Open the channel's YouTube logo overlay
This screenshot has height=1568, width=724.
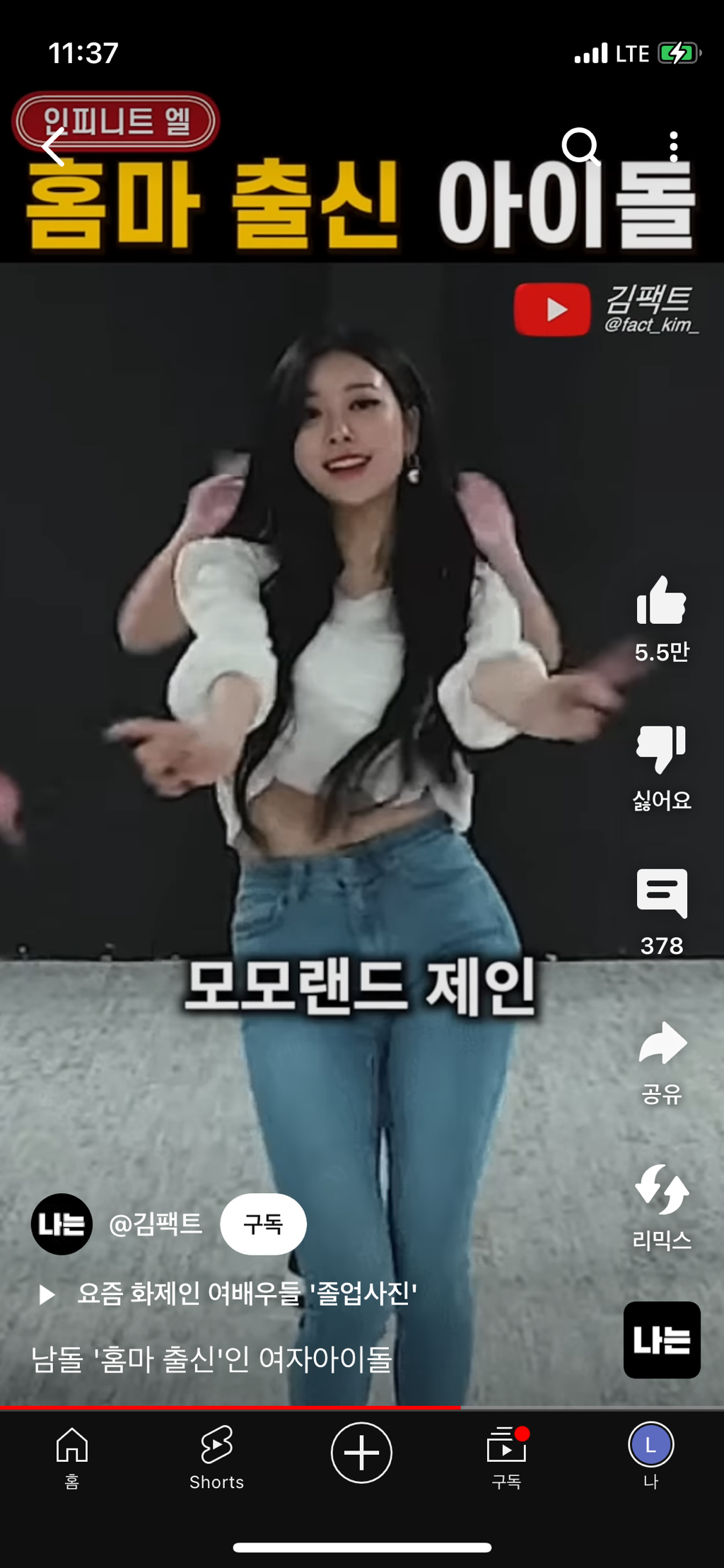(553, 309)
